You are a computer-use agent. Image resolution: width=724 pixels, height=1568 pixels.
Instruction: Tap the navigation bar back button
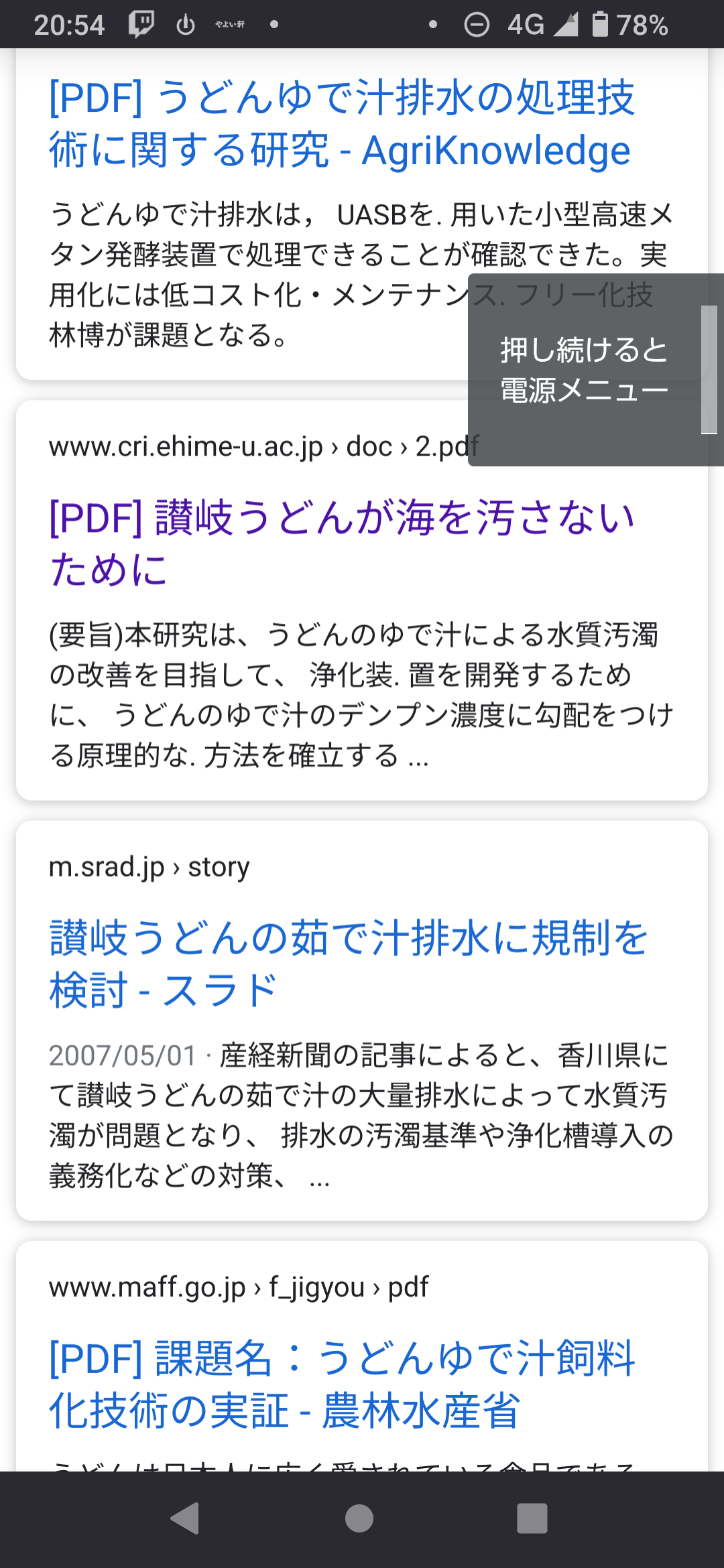[x=186, y=1518]
